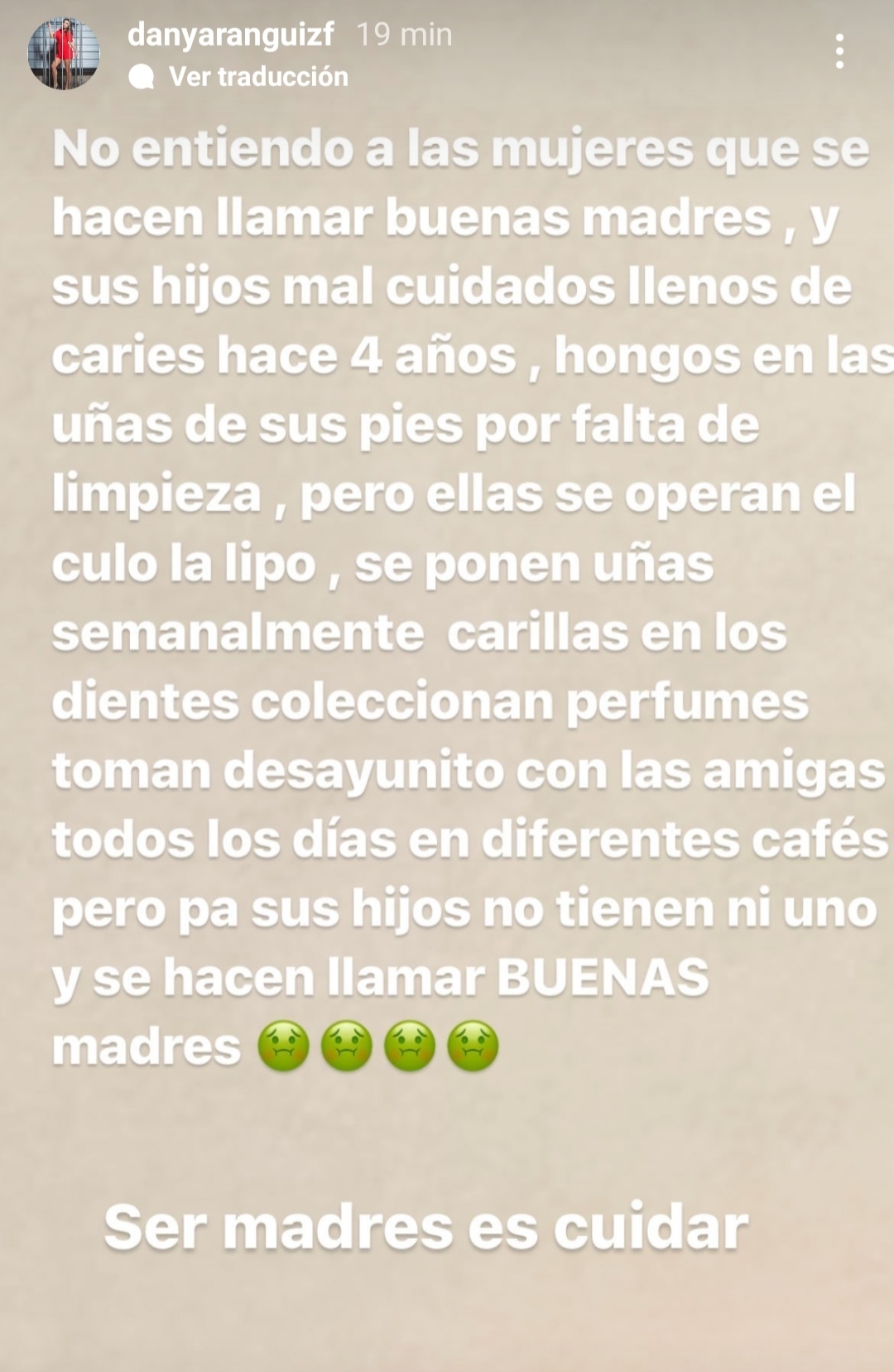Image resolution: width=894 pixels, height=1372 pixels.
Task: Open the three-dot overflow menu
Action: click(x=839, y=51)
